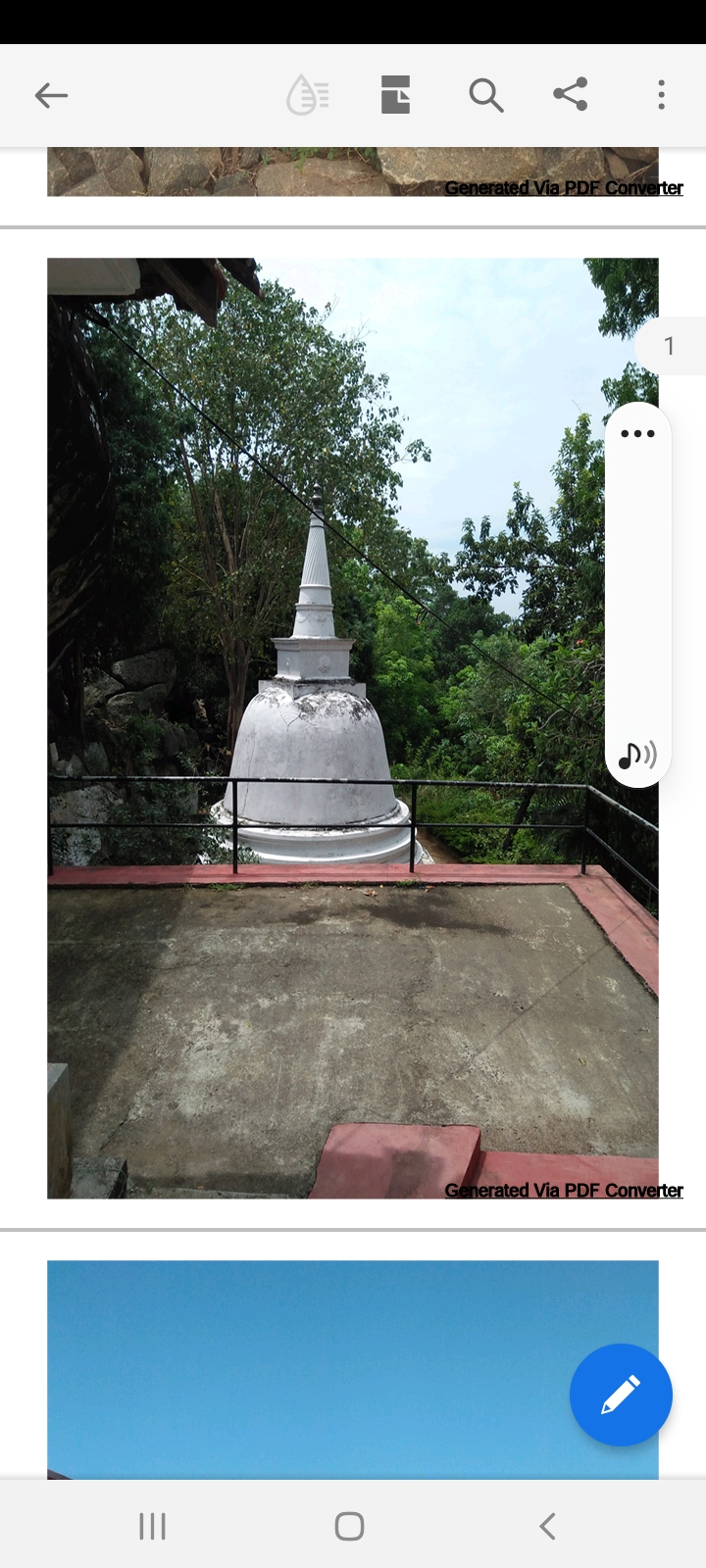Open recent apps from the navigation bar
The width and height of the screenshot is (706, 1568).
pos(152,1526)
